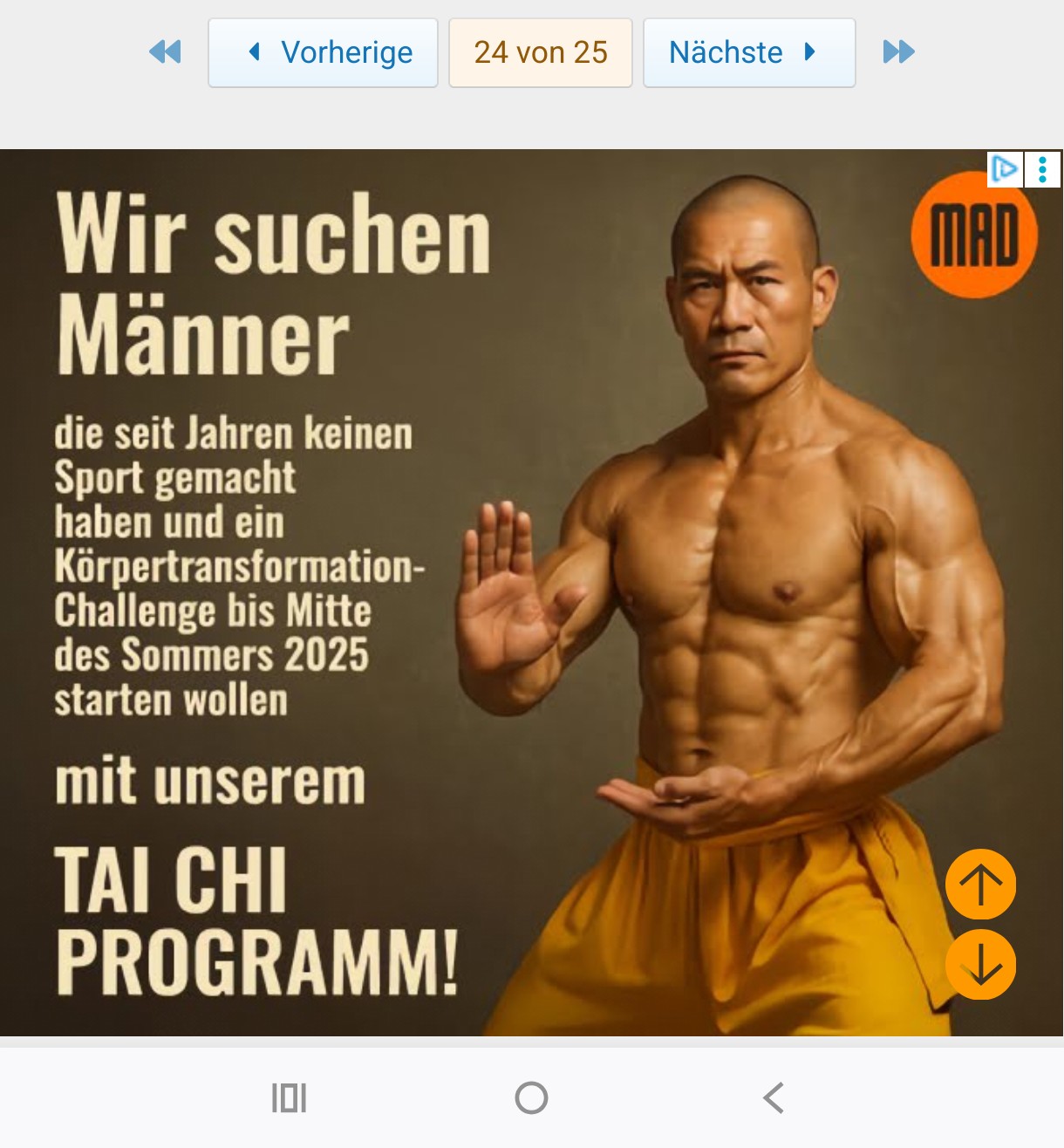Tap the orange scroll-down arrow button

[x=980, y=964]
